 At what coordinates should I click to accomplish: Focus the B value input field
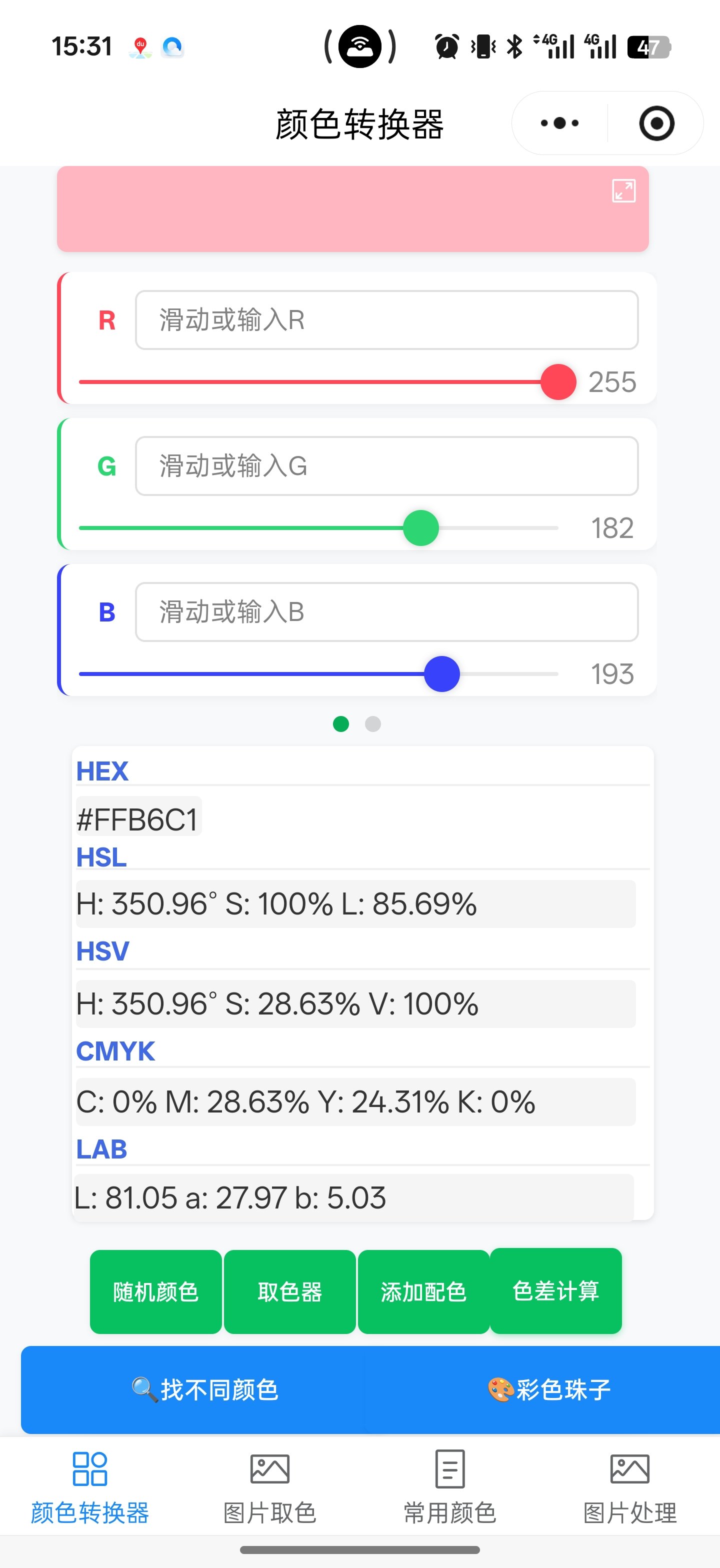tap(386, 611)
